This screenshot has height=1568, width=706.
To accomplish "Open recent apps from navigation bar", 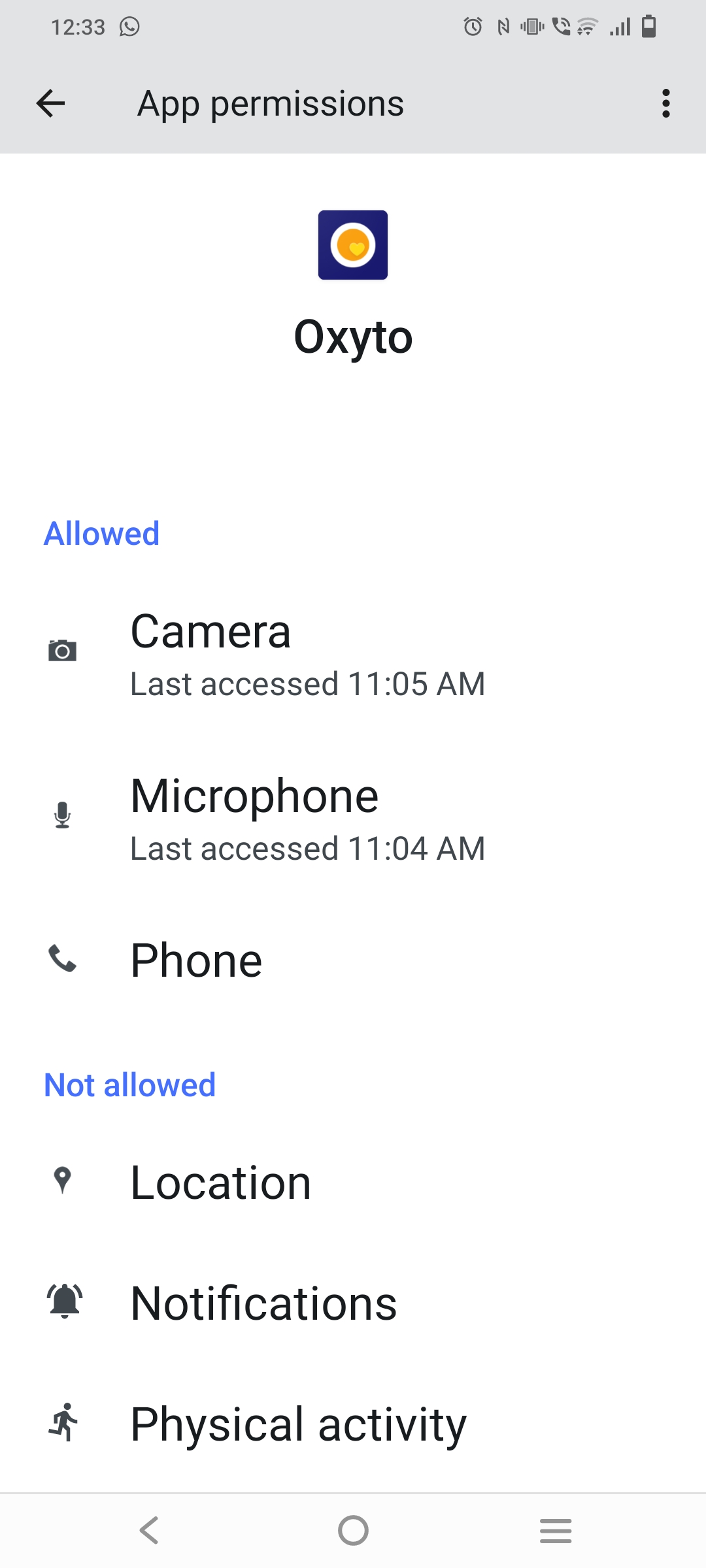I will click(x=556, y=1530).
